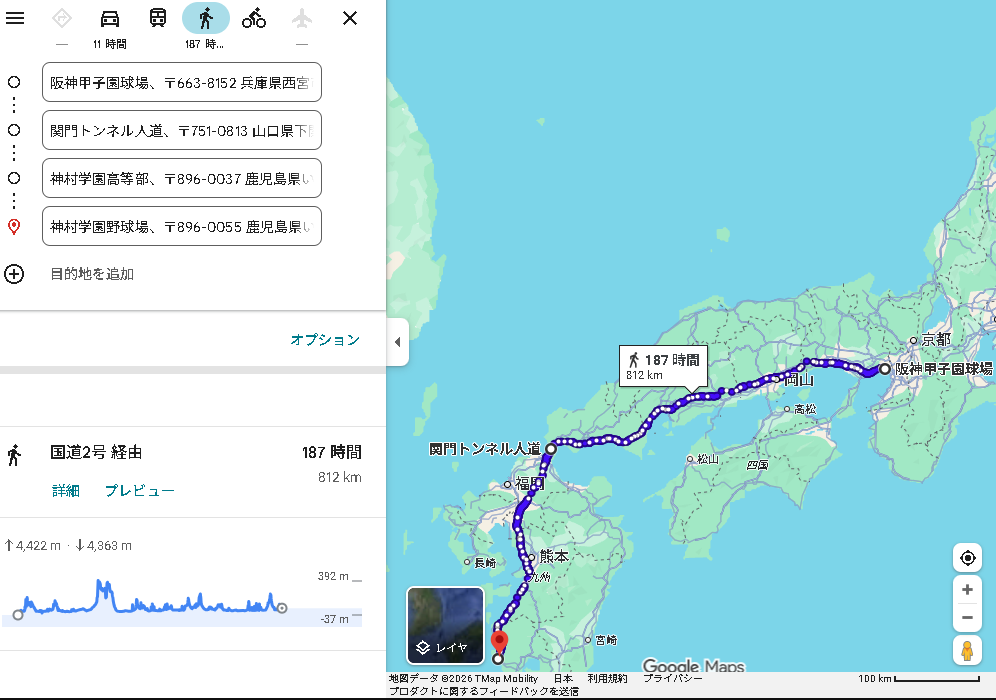Collapse the side panel with the arrow
Image resolution: width=996 pixels, height=700 pixels.
397,342
